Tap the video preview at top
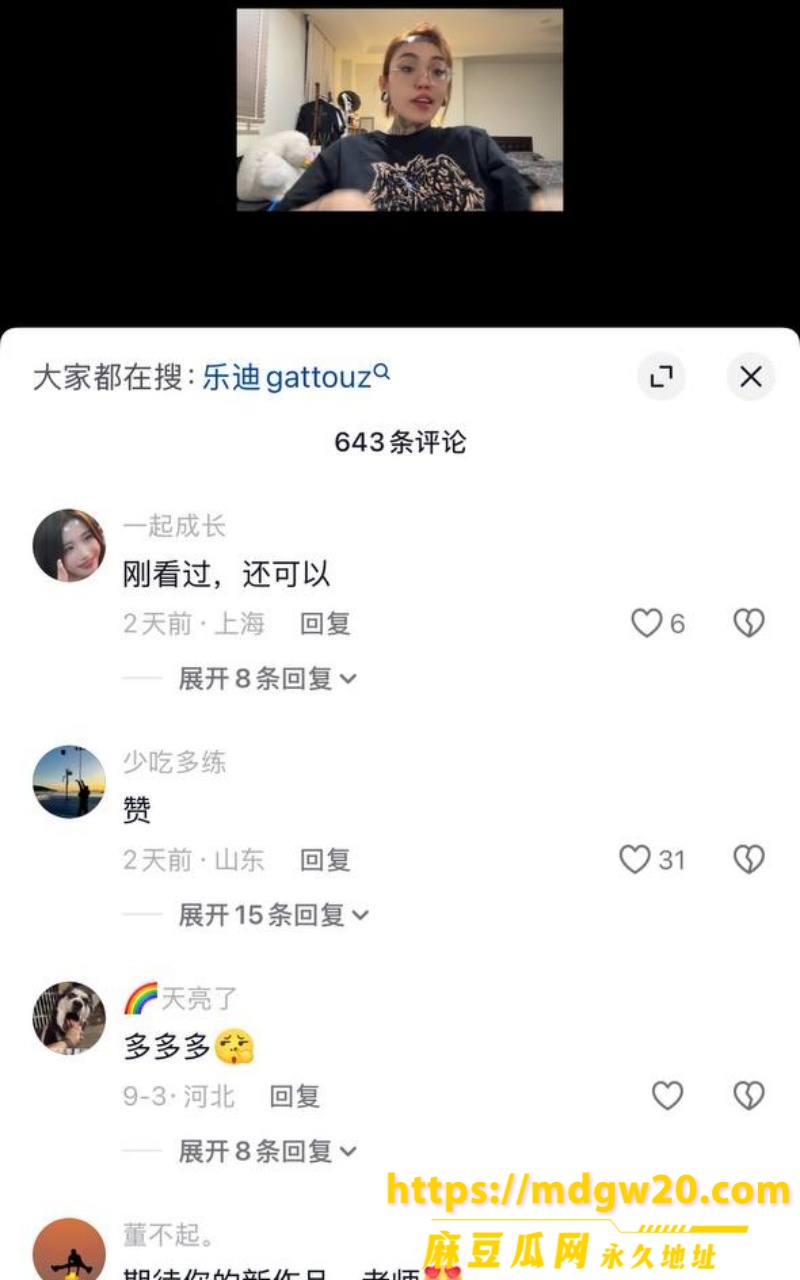 point(400,110)
